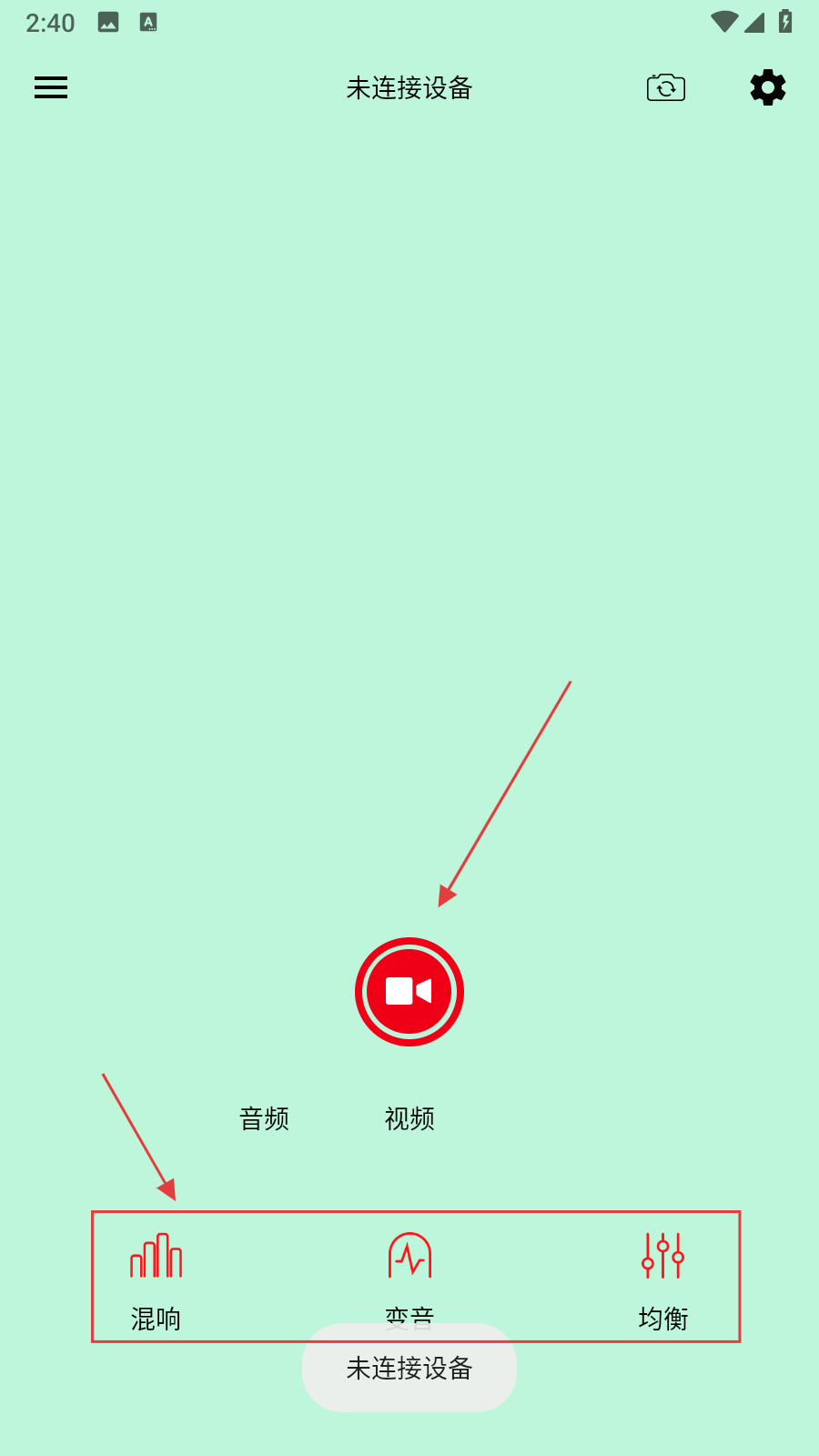Image resolution: width=819 pixels, height=1456 pixels.
Task: Select the 视频 mode
Action: click(x=409, y=1118)
